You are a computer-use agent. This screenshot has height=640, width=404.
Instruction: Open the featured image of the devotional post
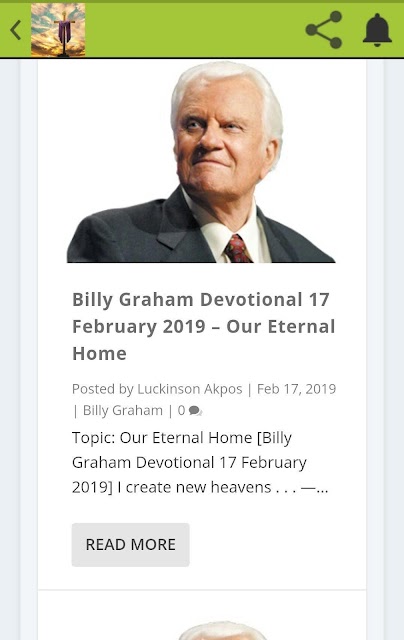(x=201, y=162)
